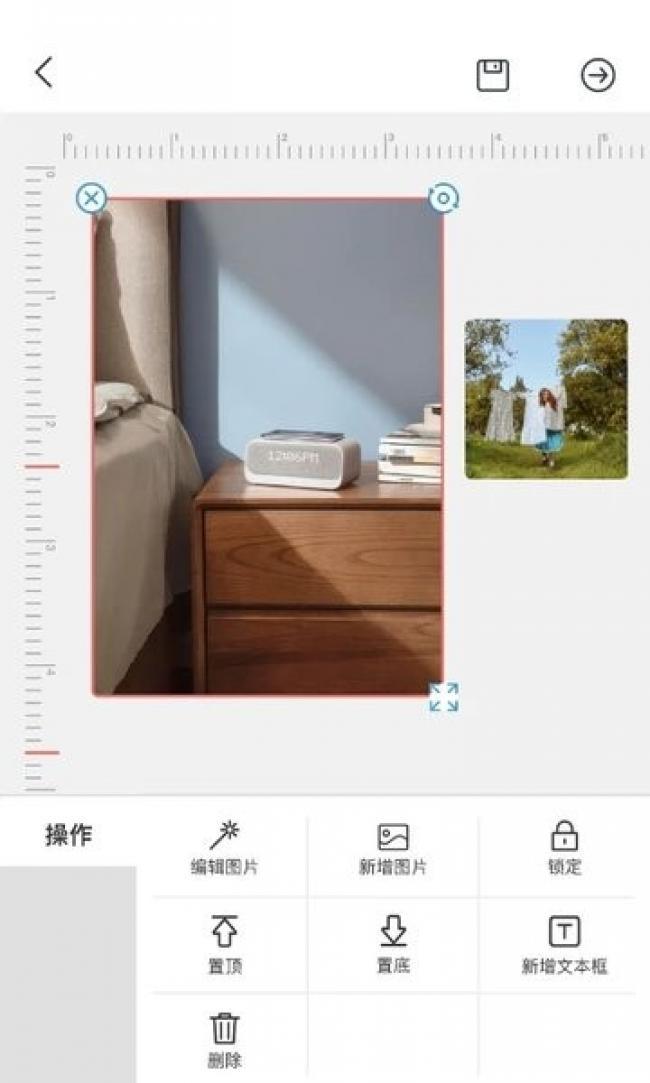Bring the image to front with 置顶

(224, 944)
